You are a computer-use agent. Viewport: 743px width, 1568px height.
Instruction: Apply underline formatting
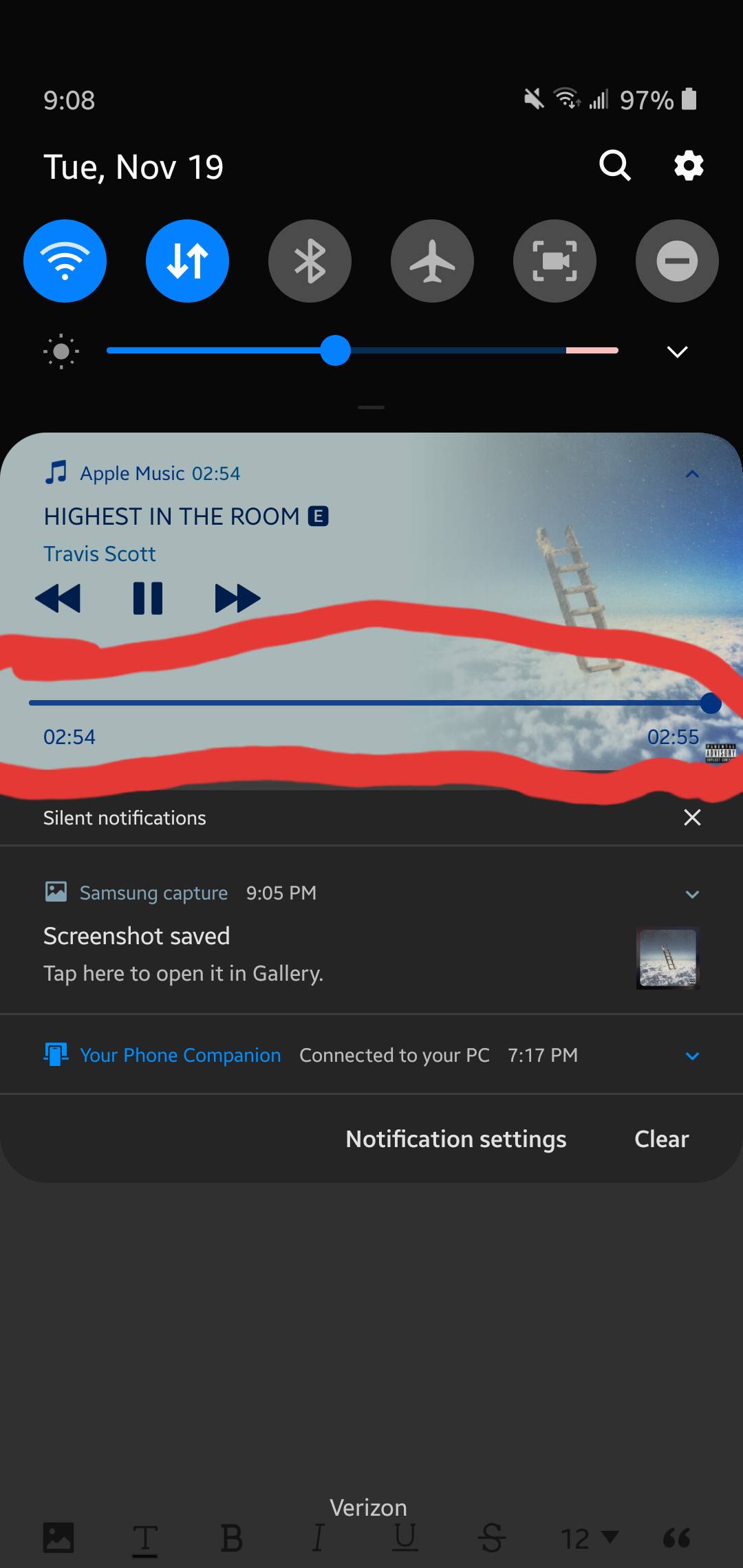pos(405,1538)
